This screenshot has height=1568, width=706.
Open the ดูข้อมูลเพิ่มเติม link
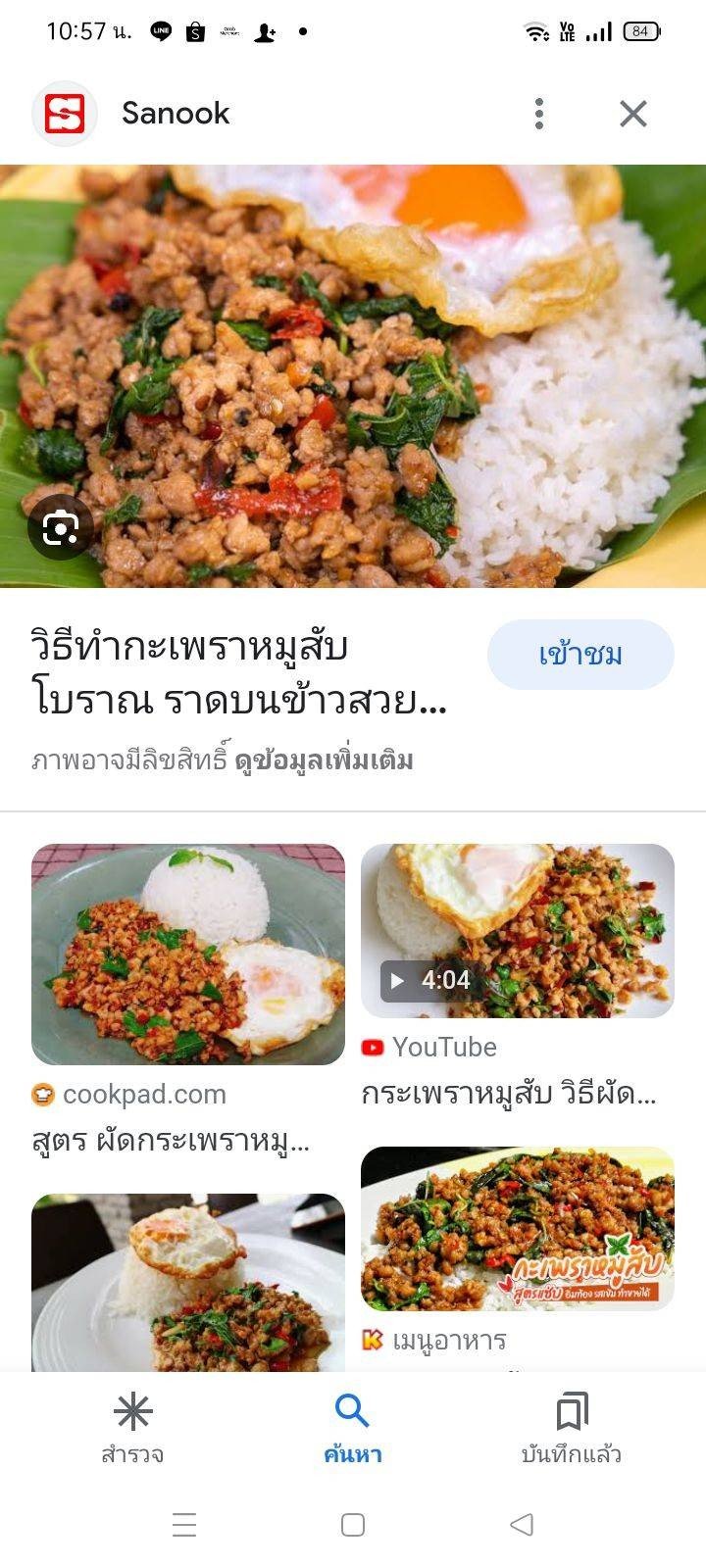324,760
